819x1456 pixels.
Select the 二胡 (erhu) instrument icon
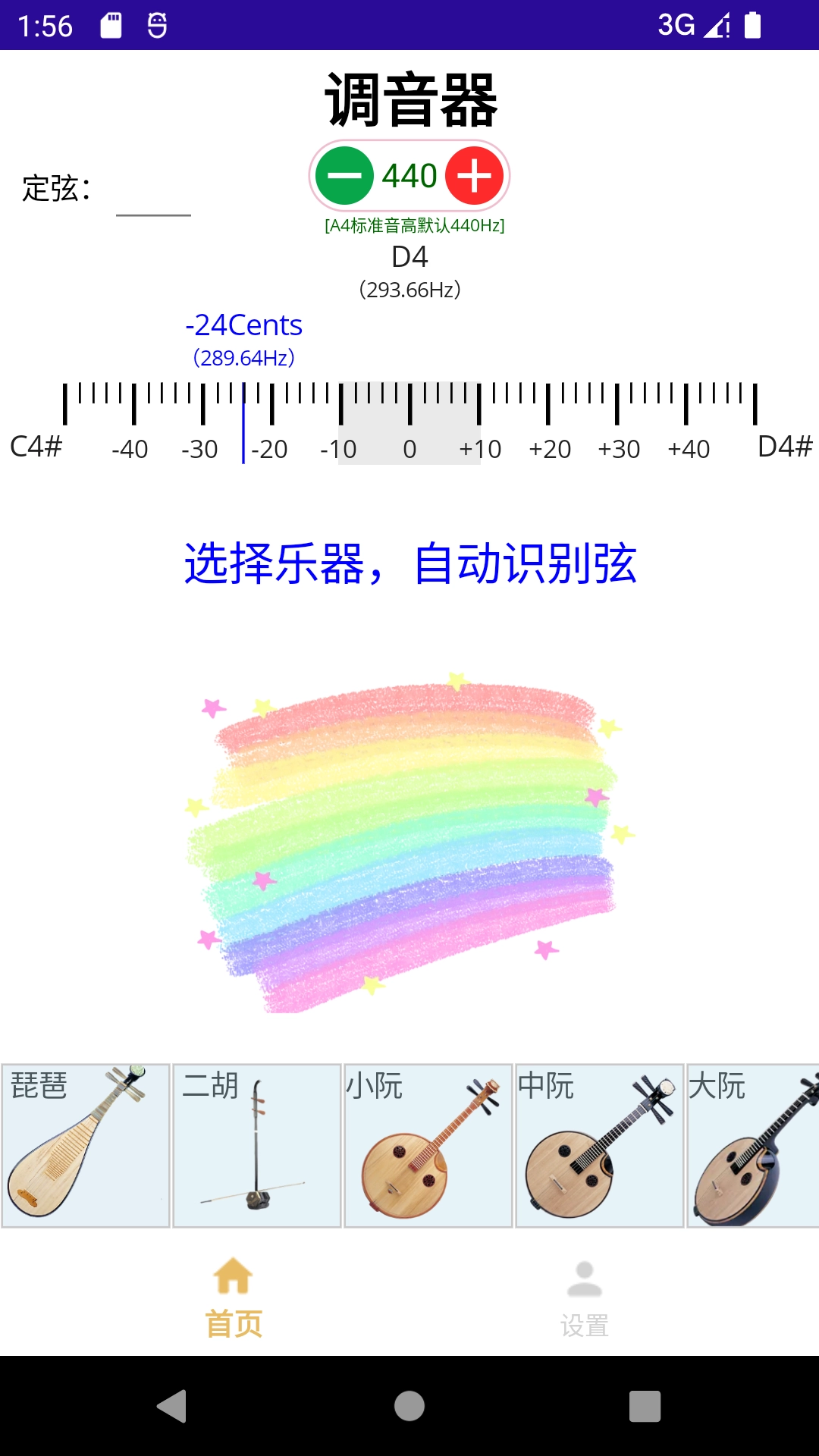pyautogui.click(x=256, y=1145)
